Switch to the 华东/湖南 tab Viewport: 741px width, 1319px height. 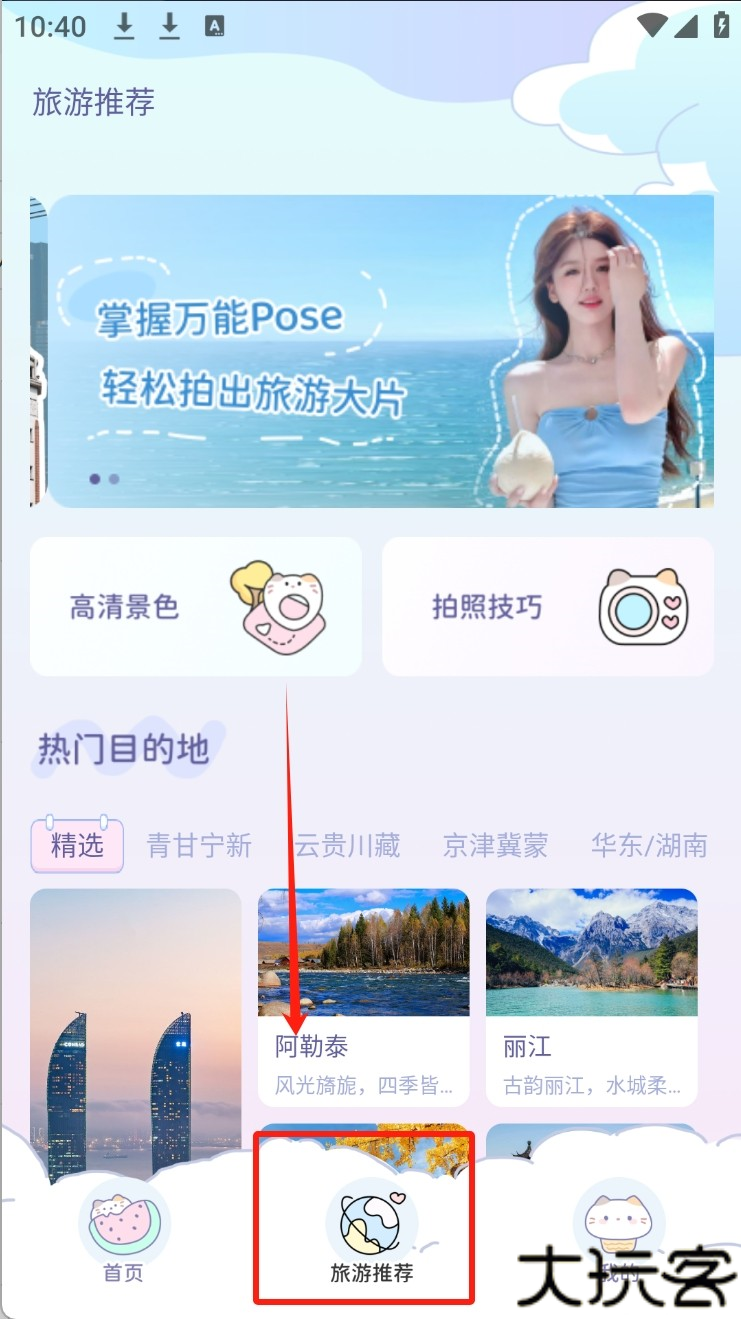pyautogui.click(x=649, y=846)
